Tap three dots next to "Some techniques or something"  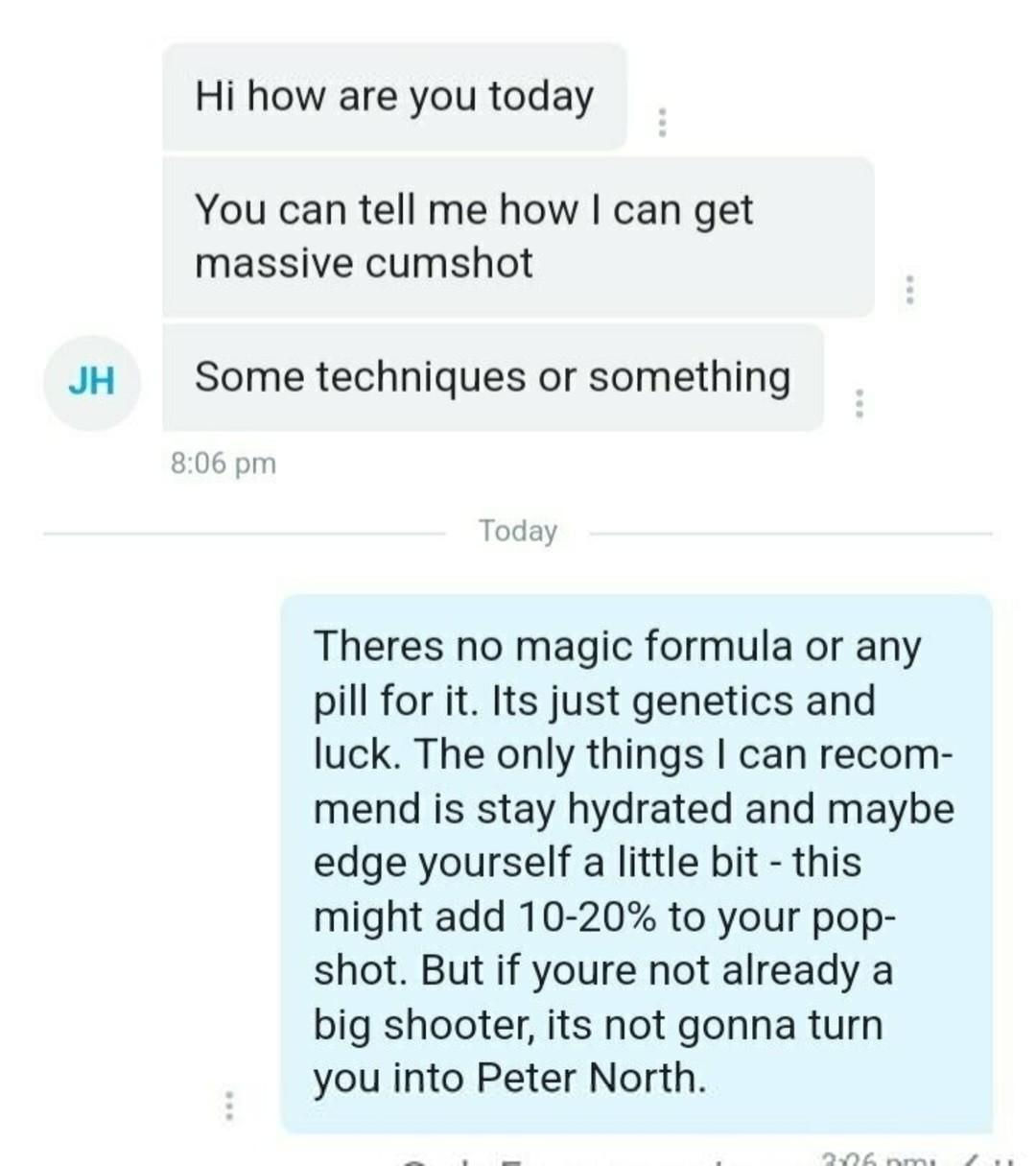(x=859, y=403)
